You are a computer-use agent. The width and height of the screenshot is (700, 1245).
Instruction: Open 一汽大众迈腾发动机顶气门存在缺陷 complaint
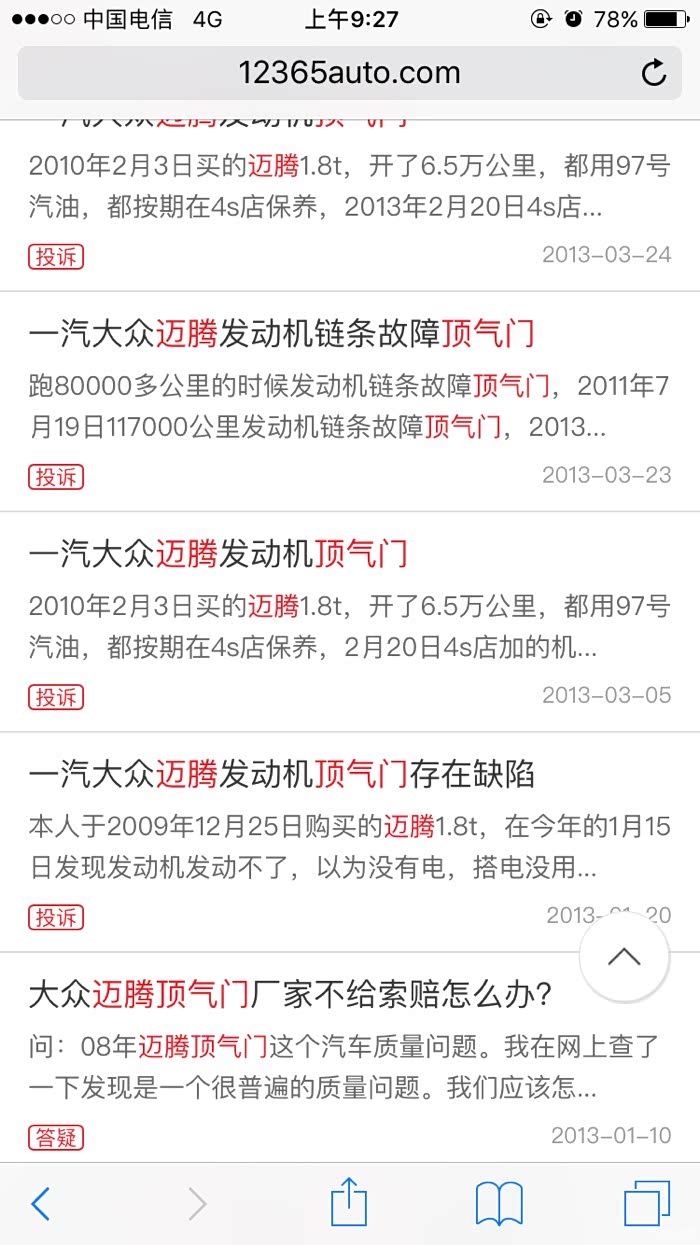[x=281, y=774]
